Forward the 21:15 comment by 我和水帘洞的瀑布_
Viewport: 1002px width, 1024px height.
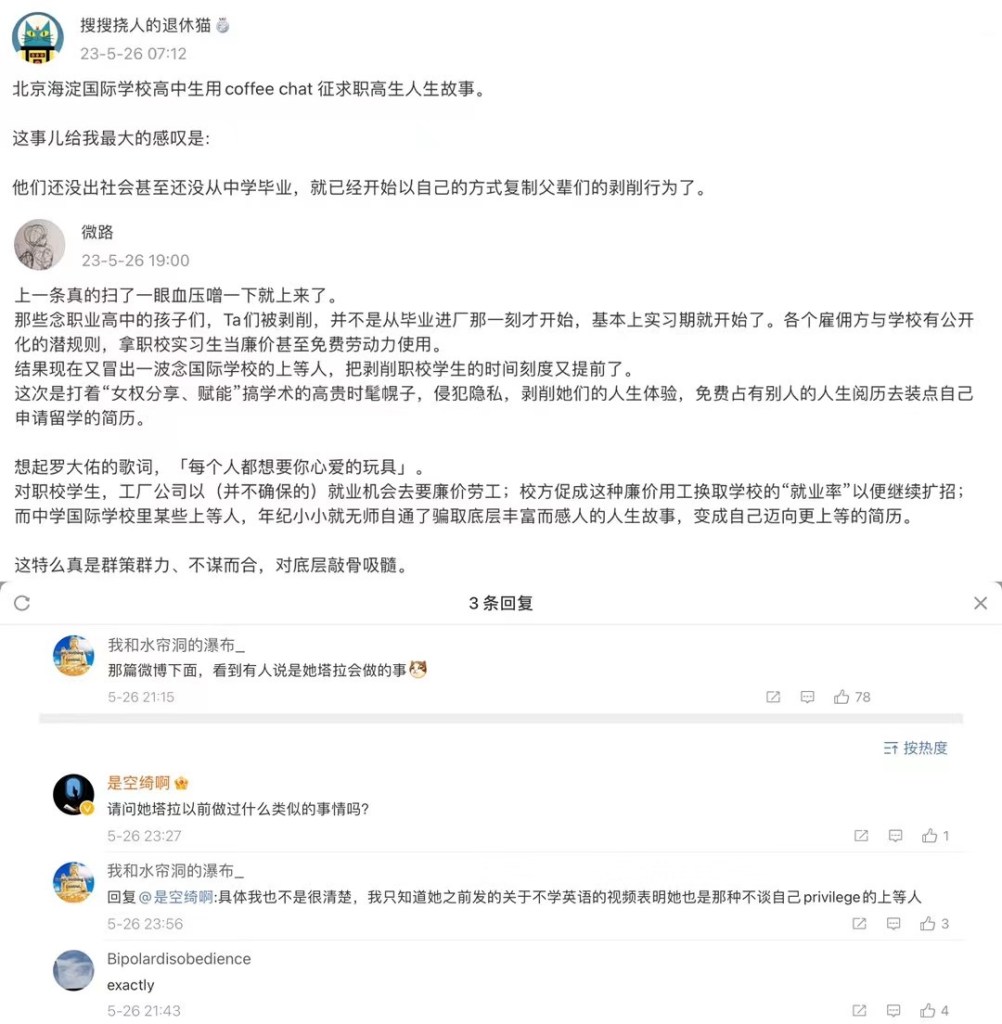click(x=773, y=697)
